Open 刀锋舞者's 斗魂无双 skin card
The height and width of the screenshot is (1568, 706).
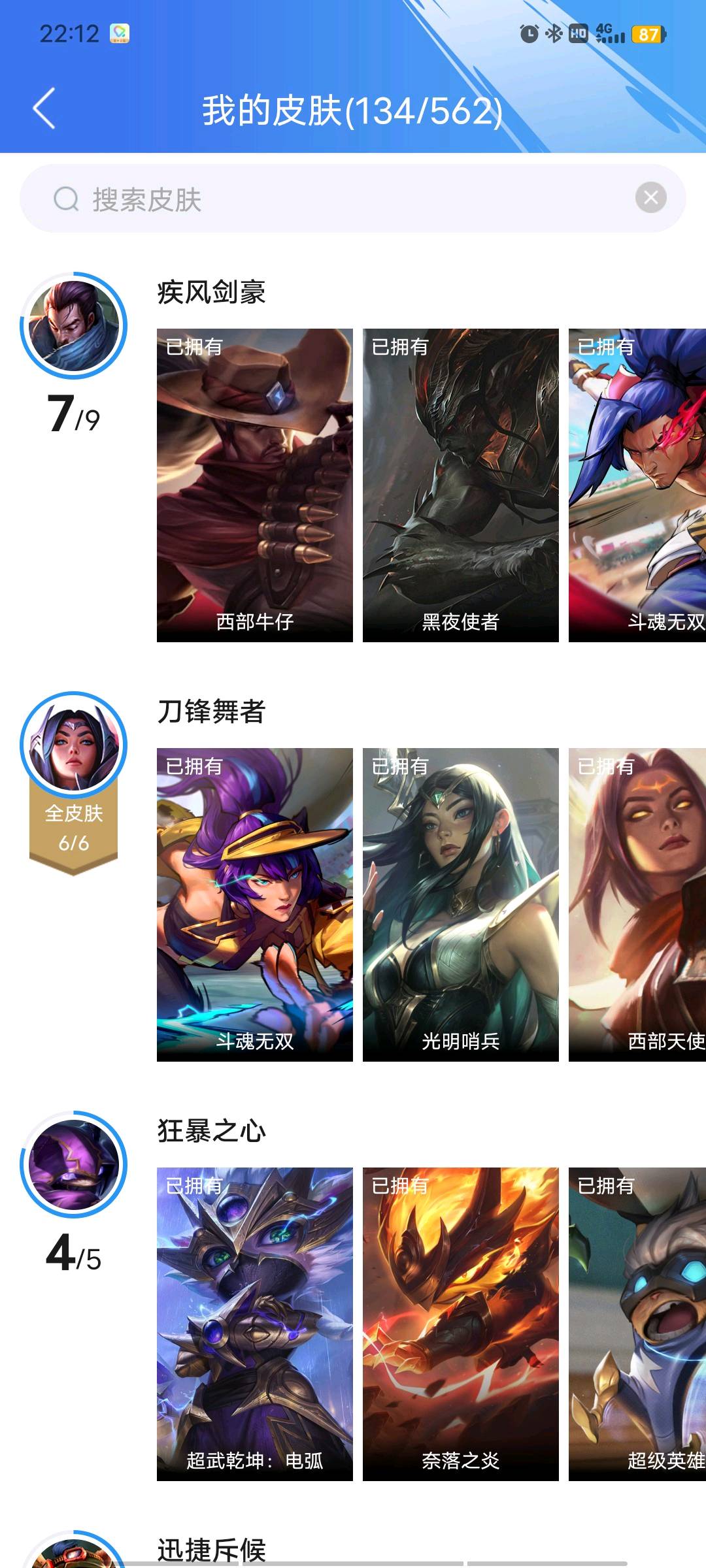pyautogui.click(x=254, y=904)
